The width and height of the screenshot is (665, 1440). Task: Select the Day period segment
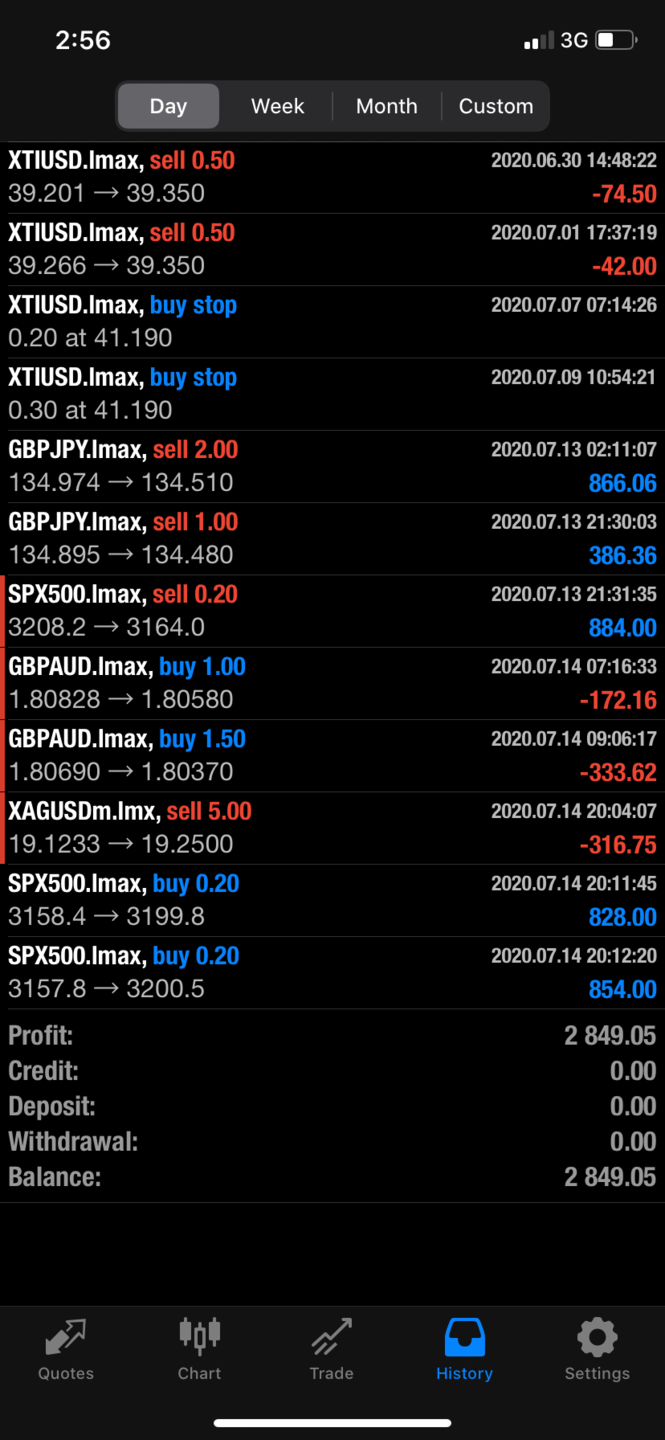tap(168, 106)
